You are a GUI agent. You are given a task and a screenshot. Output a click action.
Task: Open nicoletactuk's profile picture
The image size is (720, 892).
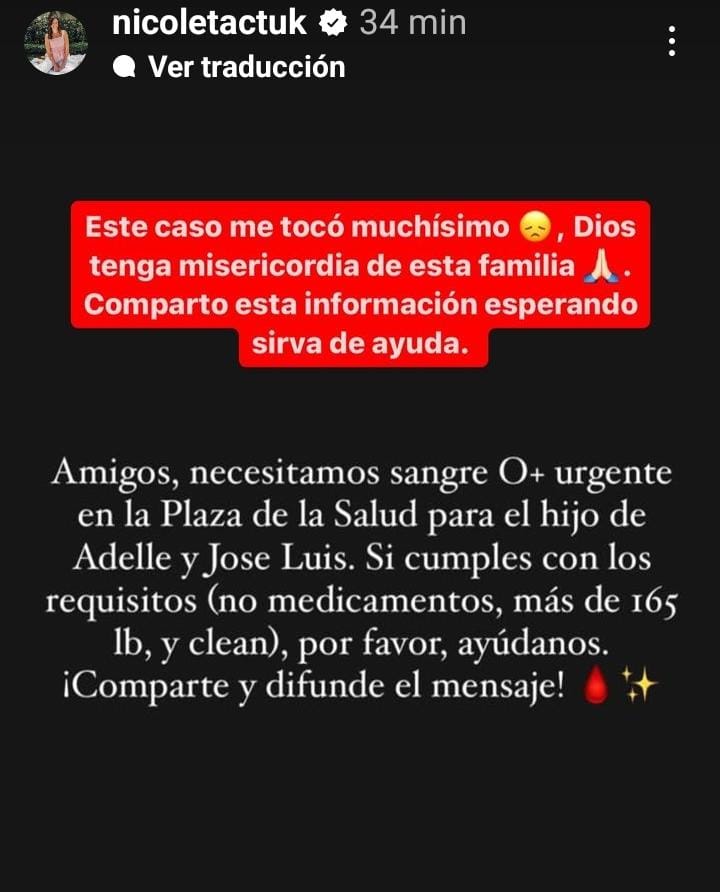(55, 42)
